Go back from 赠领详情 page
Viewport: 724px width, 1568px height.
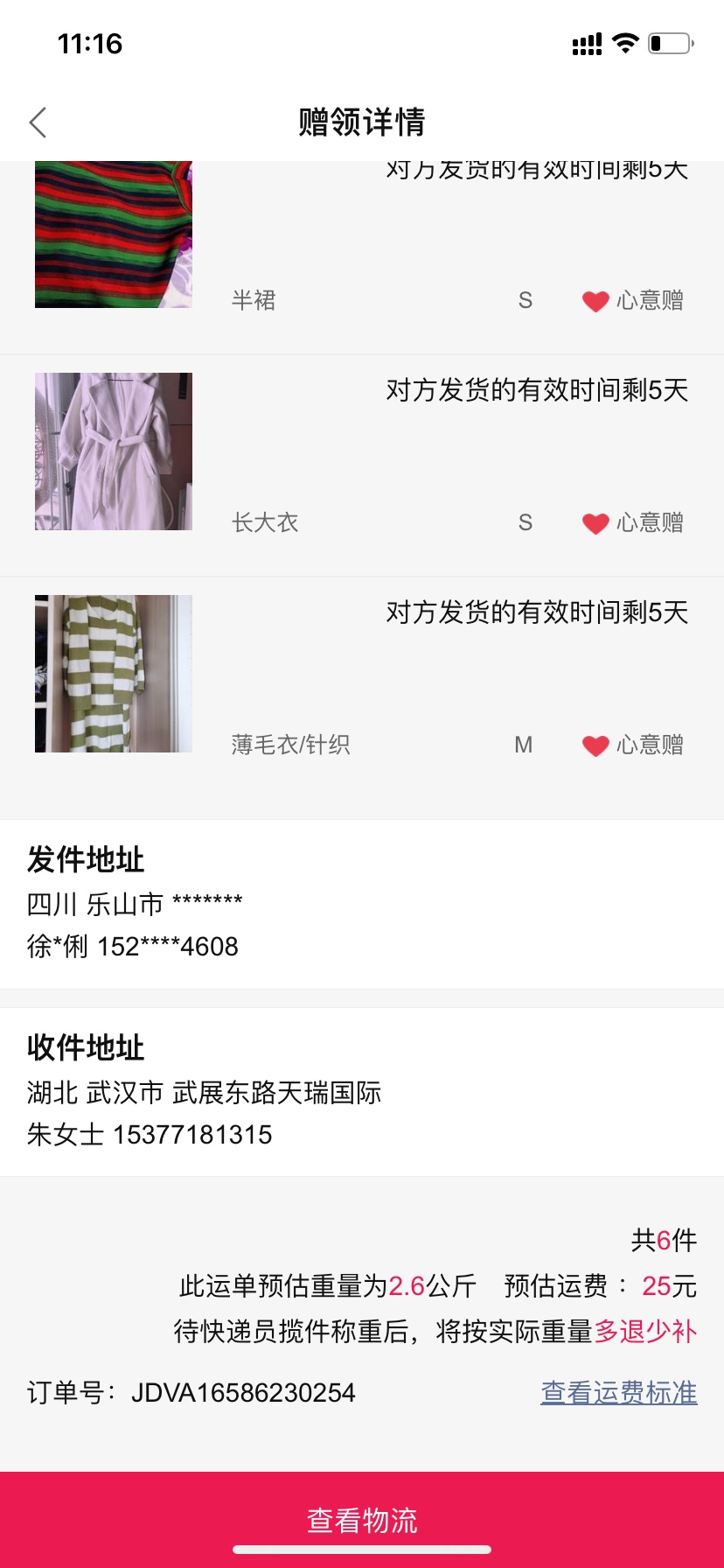point(38,122)
